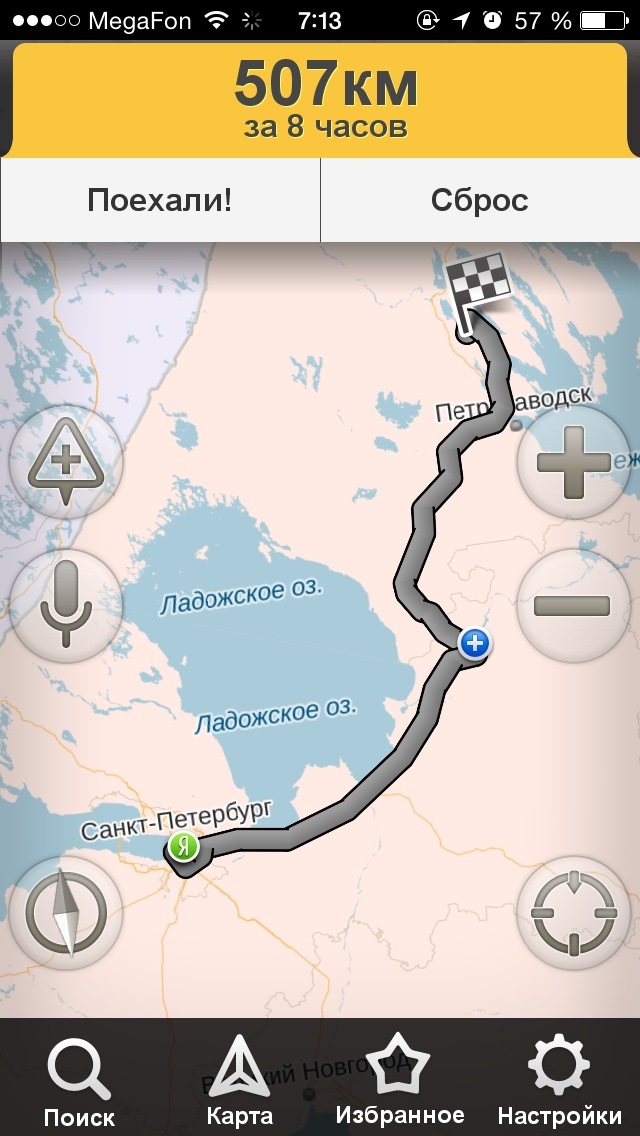Tap the green start point marker

183,847
